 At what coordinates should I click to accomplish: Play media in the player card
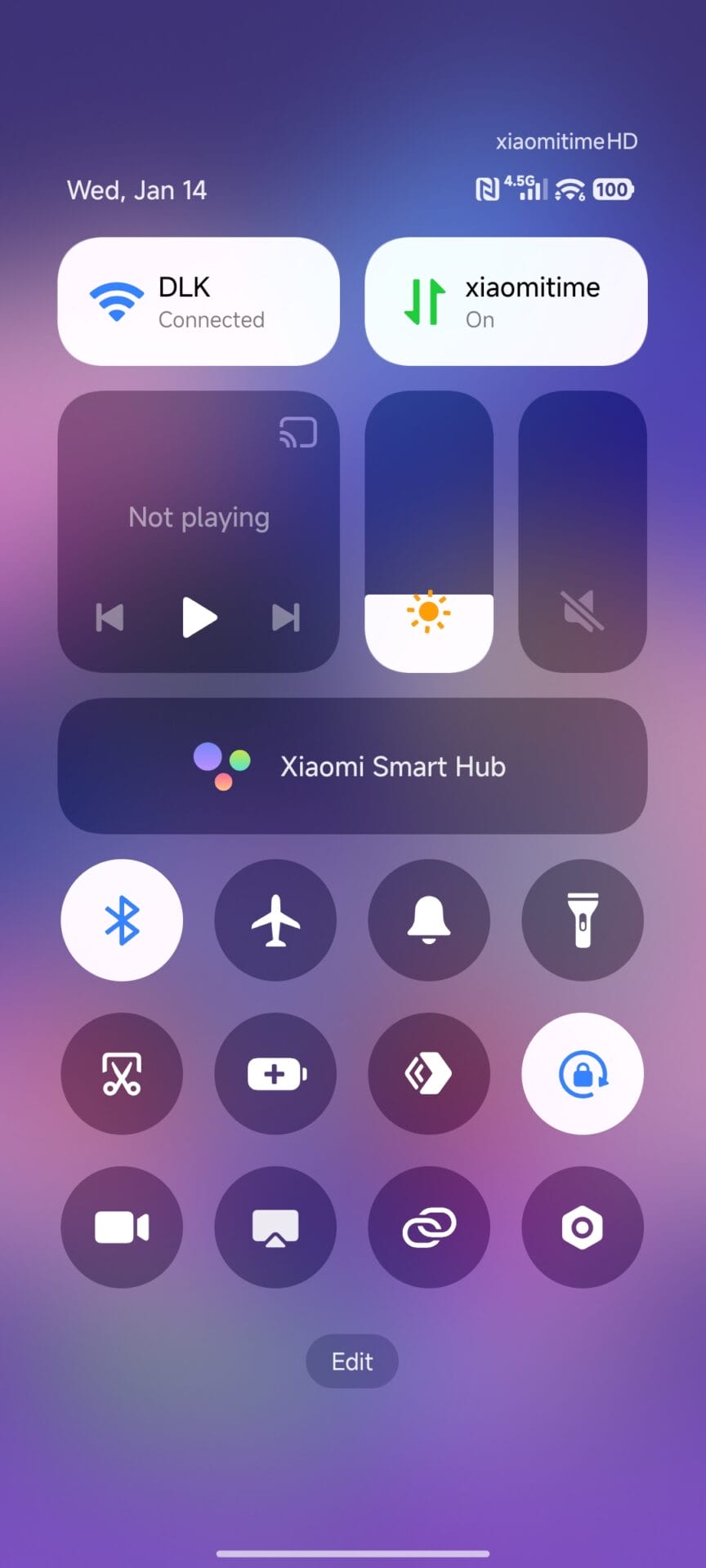tap(199, 617)
